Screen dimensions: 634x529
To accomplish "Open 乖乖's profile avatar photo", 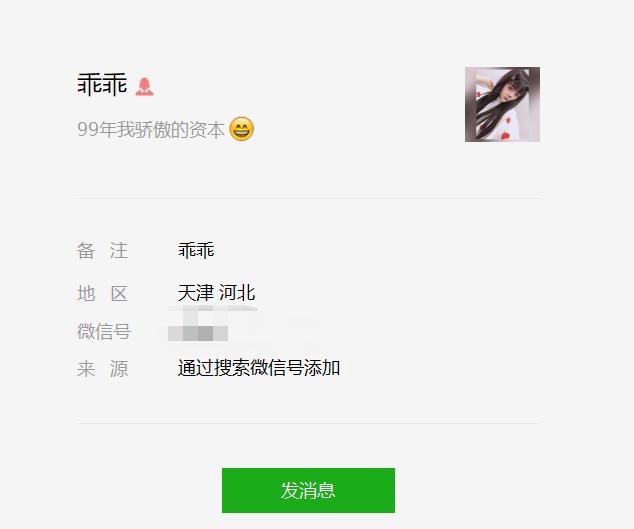I will tap(502, 104).
